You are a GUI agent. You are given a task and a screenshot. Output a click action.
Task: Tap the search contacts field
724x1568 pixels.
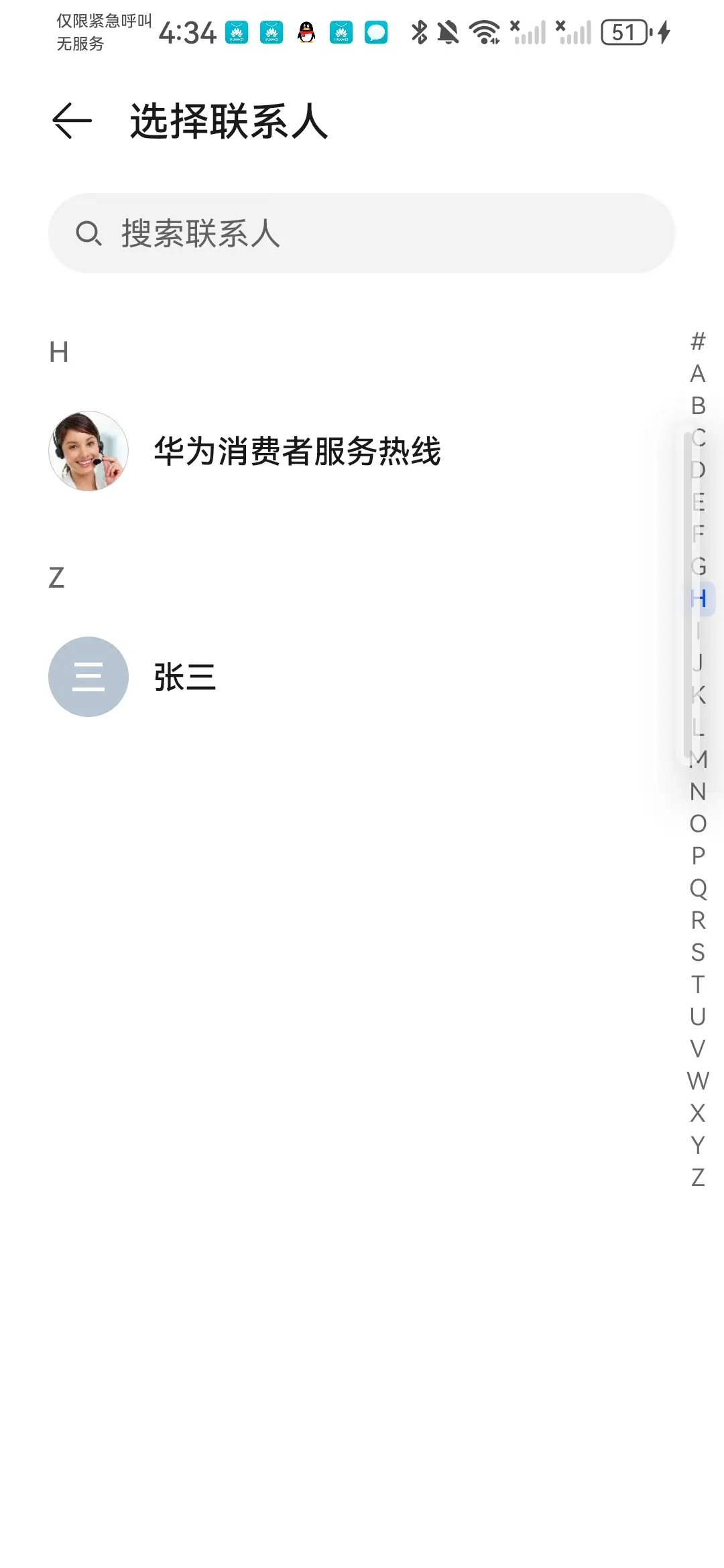tap(362, 233)
